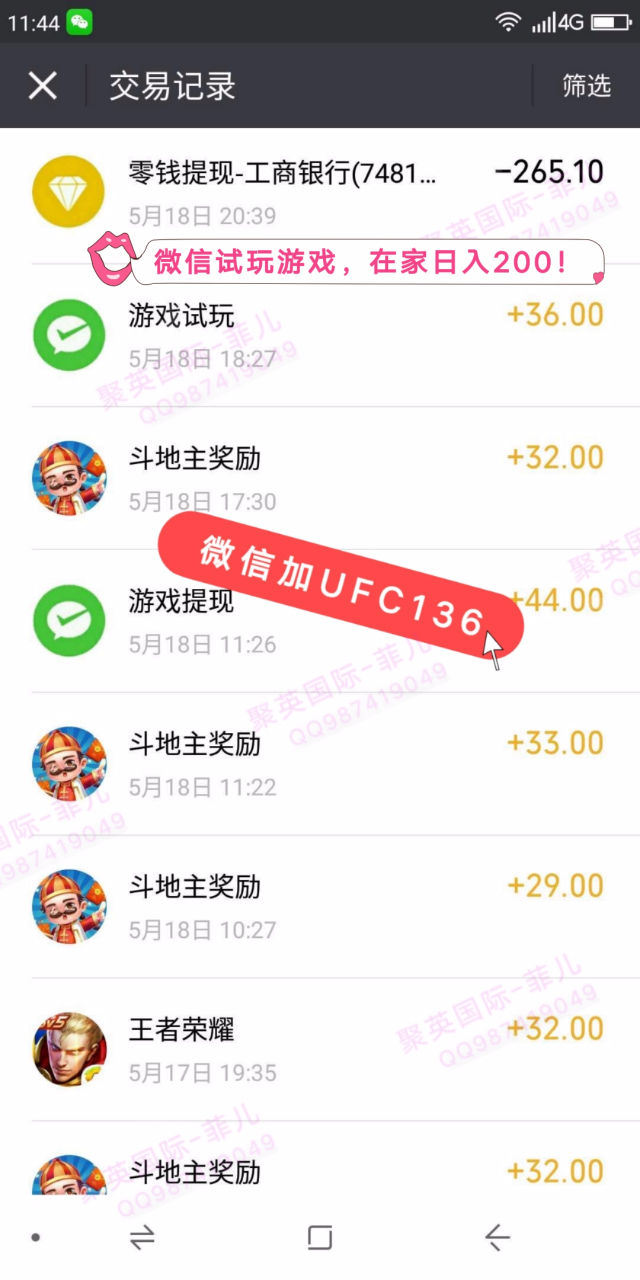Select the 斗地主奖励 +29.00 entry
Viewport: 640px width, 1280px height.
[x=320, y=907]
